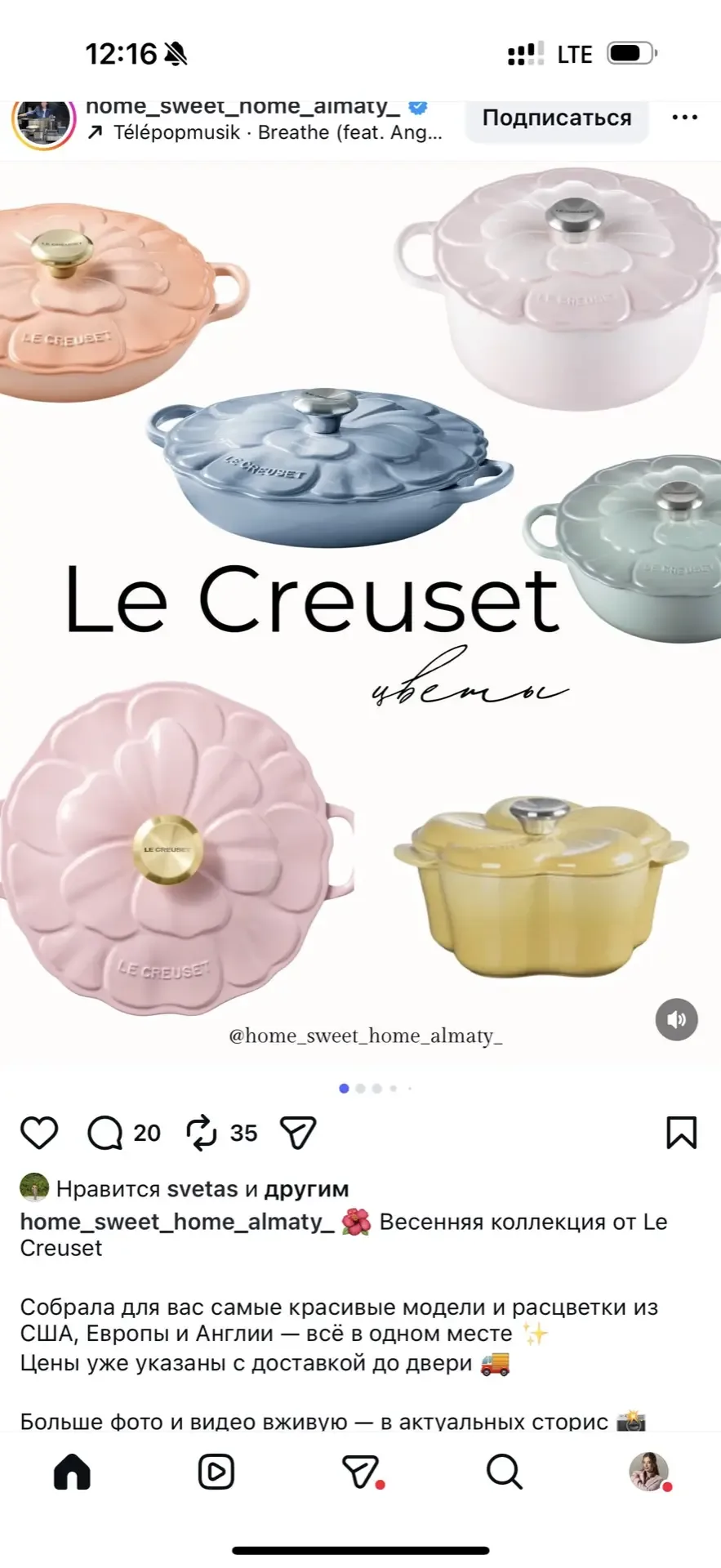Image resolution: width=721 pixels, height=1568 pixels.
Task: Like this Le Creuset post
Action: click(x=39, y=1133)
